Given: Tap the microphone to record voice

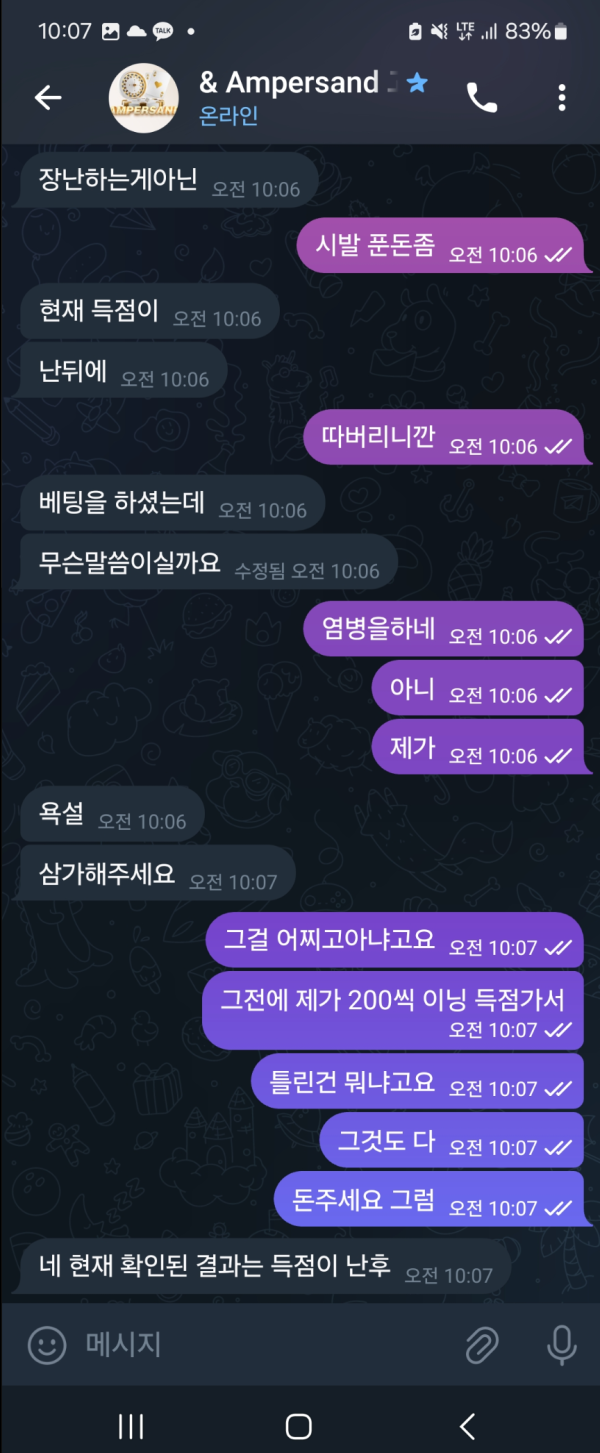Looking at the screenshot, I should (x=561, y=1345).
